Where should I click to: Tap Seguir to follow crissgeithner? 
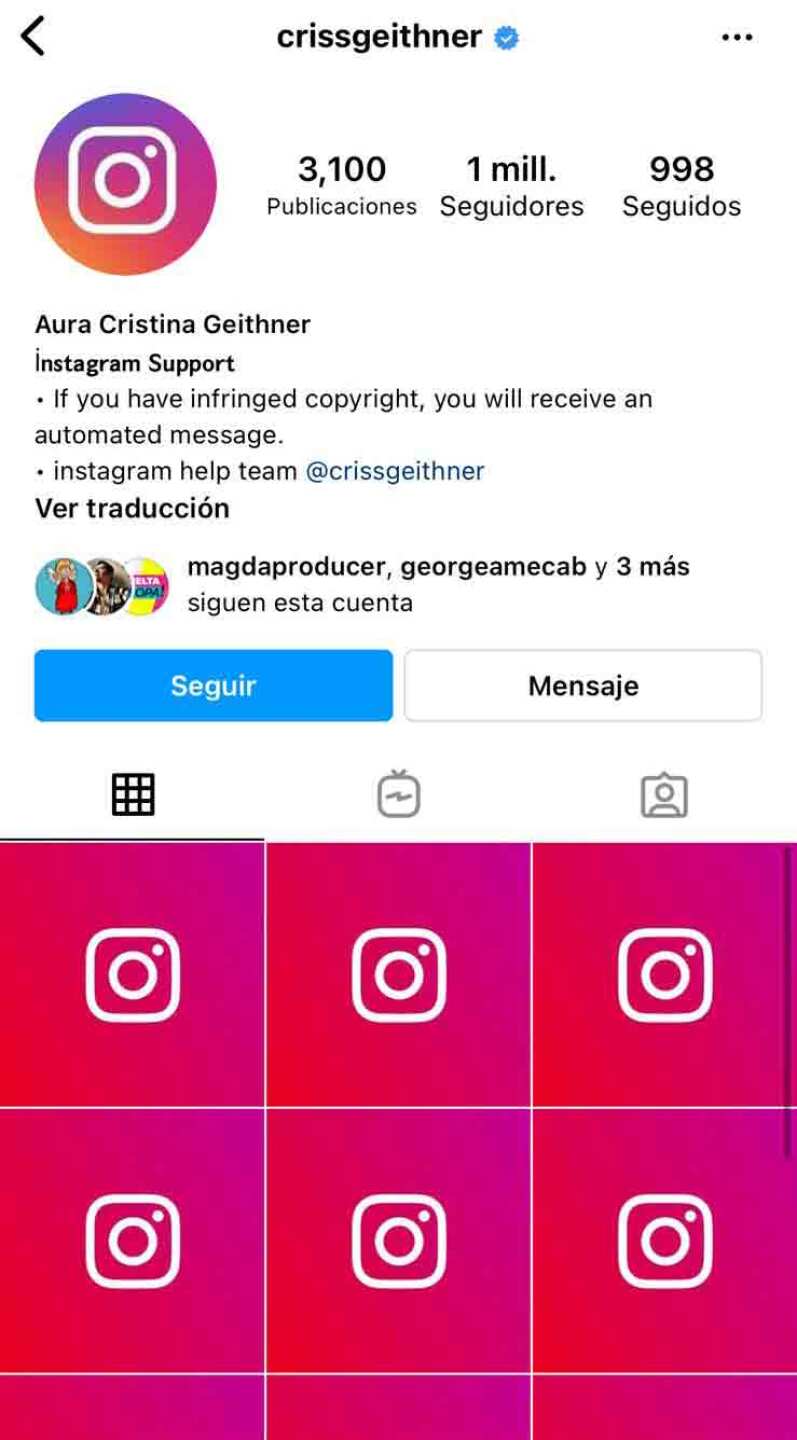coord(213,686)
